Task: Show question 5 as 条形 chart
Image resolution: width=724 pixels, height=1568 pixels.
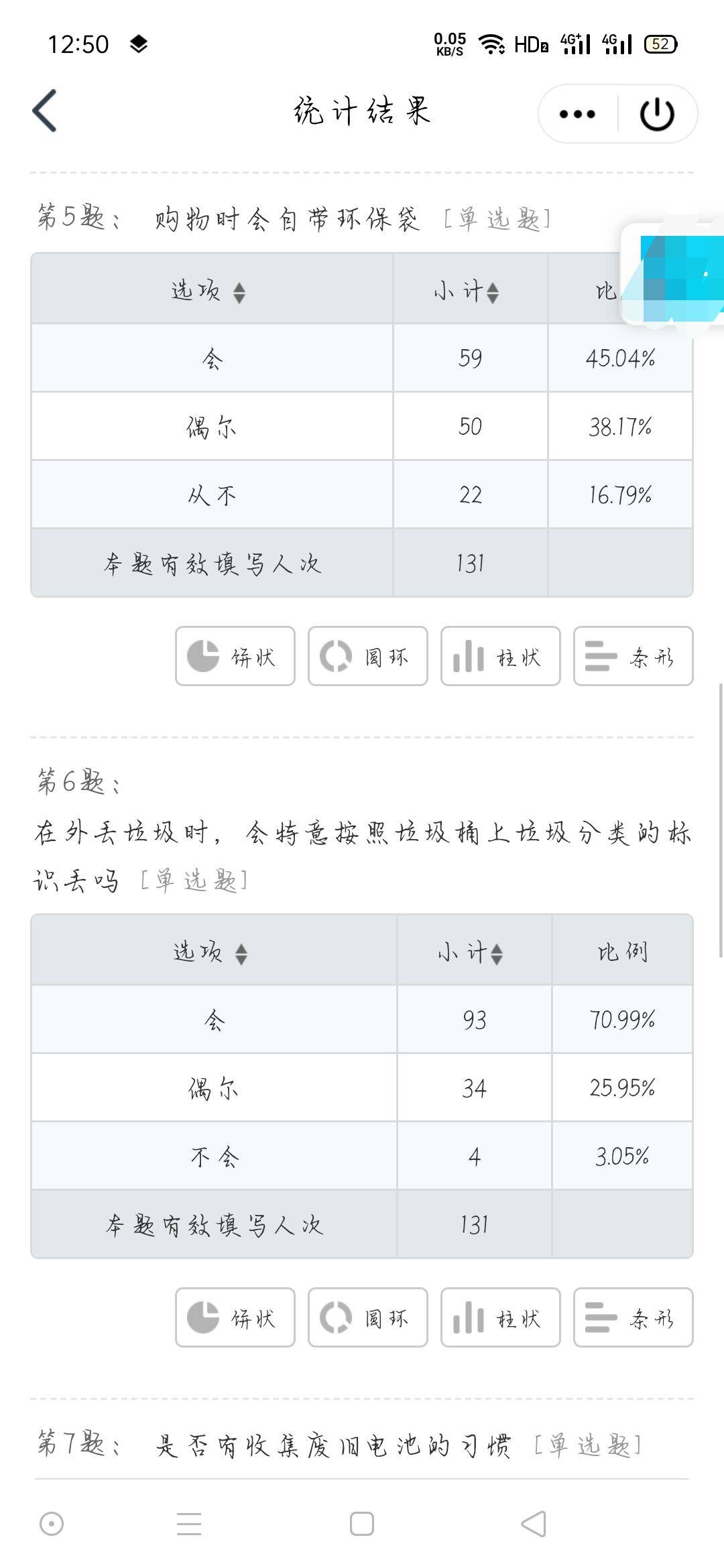Action: pyautogui.click(x=633, y=656)
